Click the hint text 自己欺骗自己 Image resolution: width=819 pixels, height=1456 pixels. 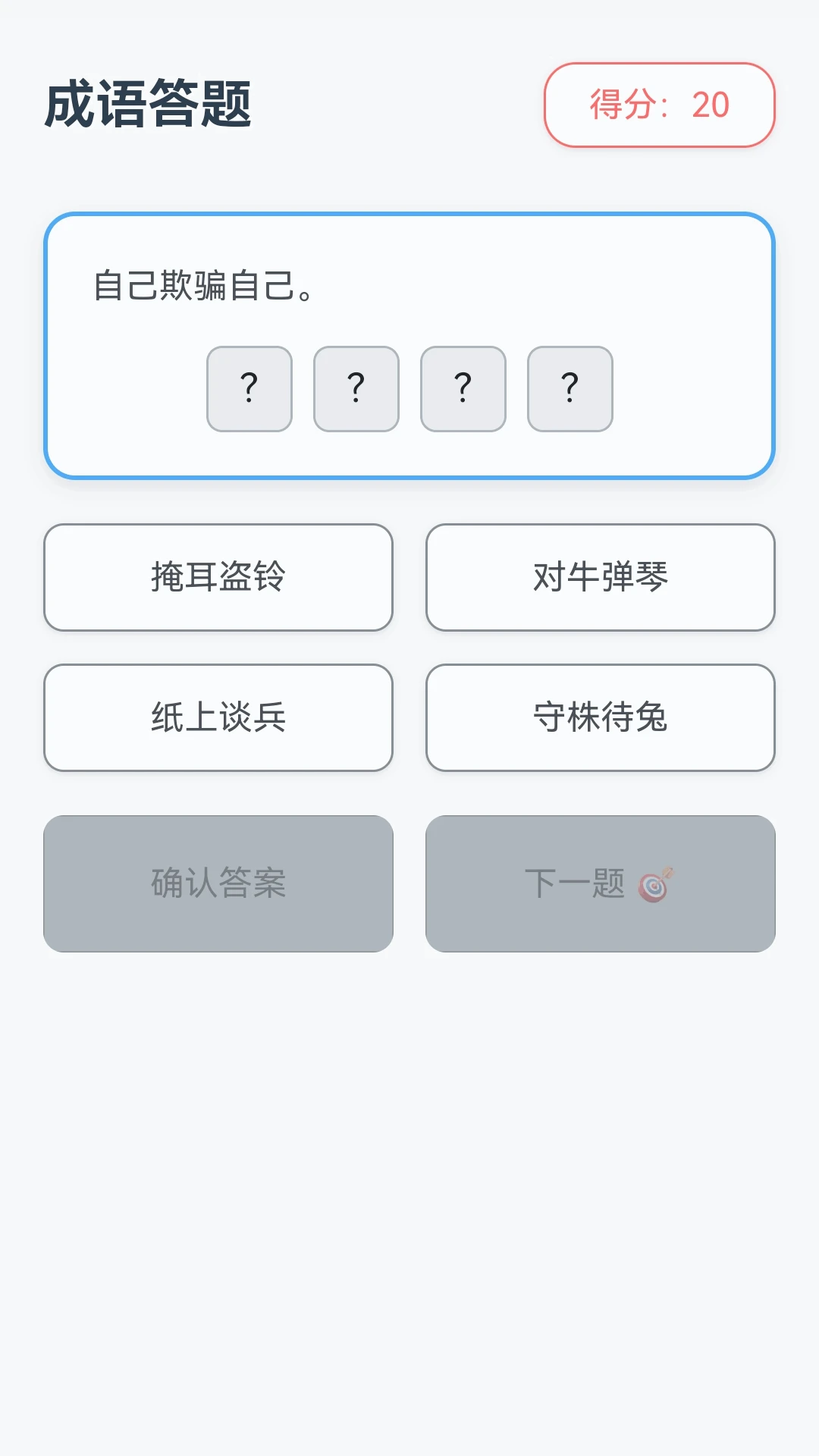(x=206, y=285)
